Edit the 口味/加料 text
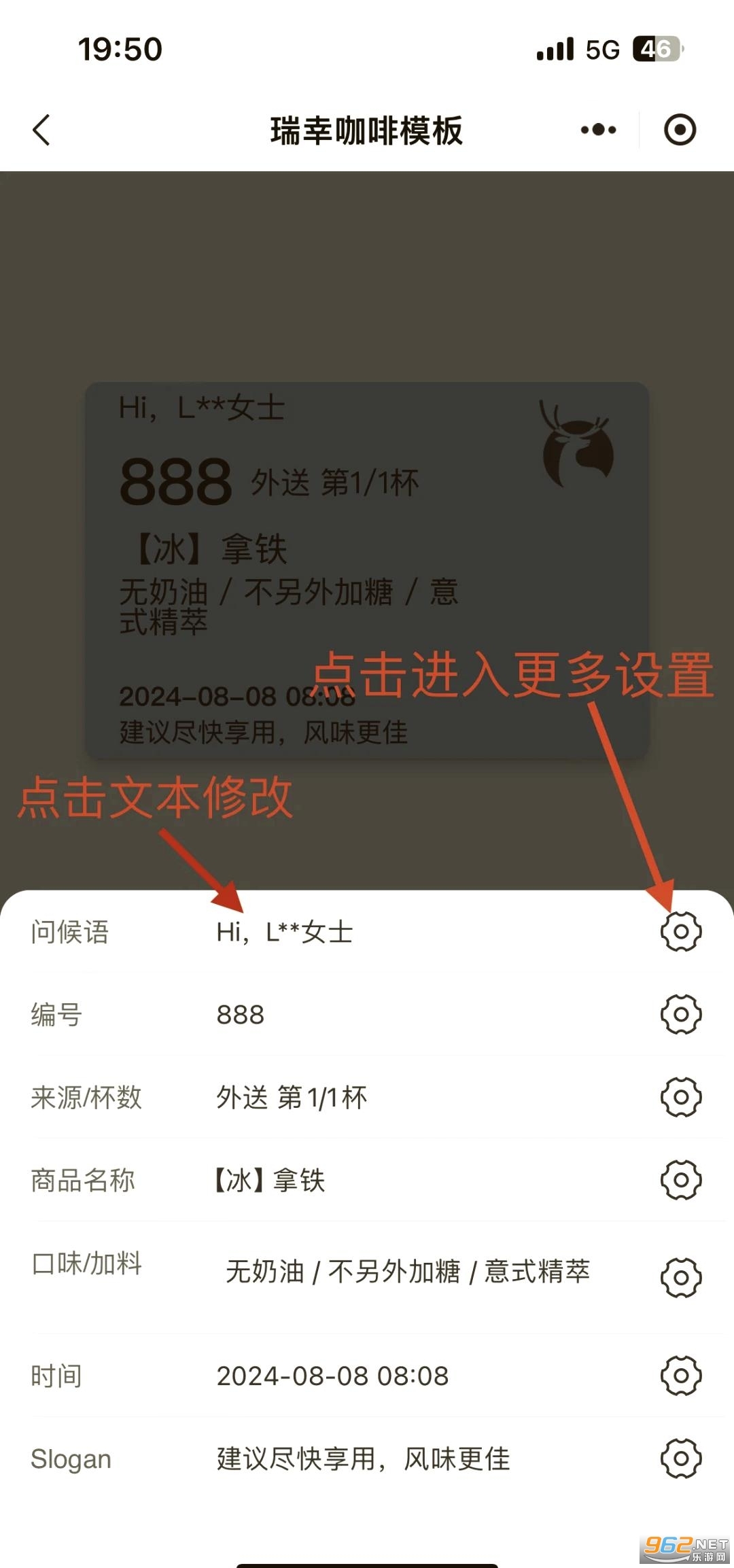Screen dimensions: 734x1568 408,1271
